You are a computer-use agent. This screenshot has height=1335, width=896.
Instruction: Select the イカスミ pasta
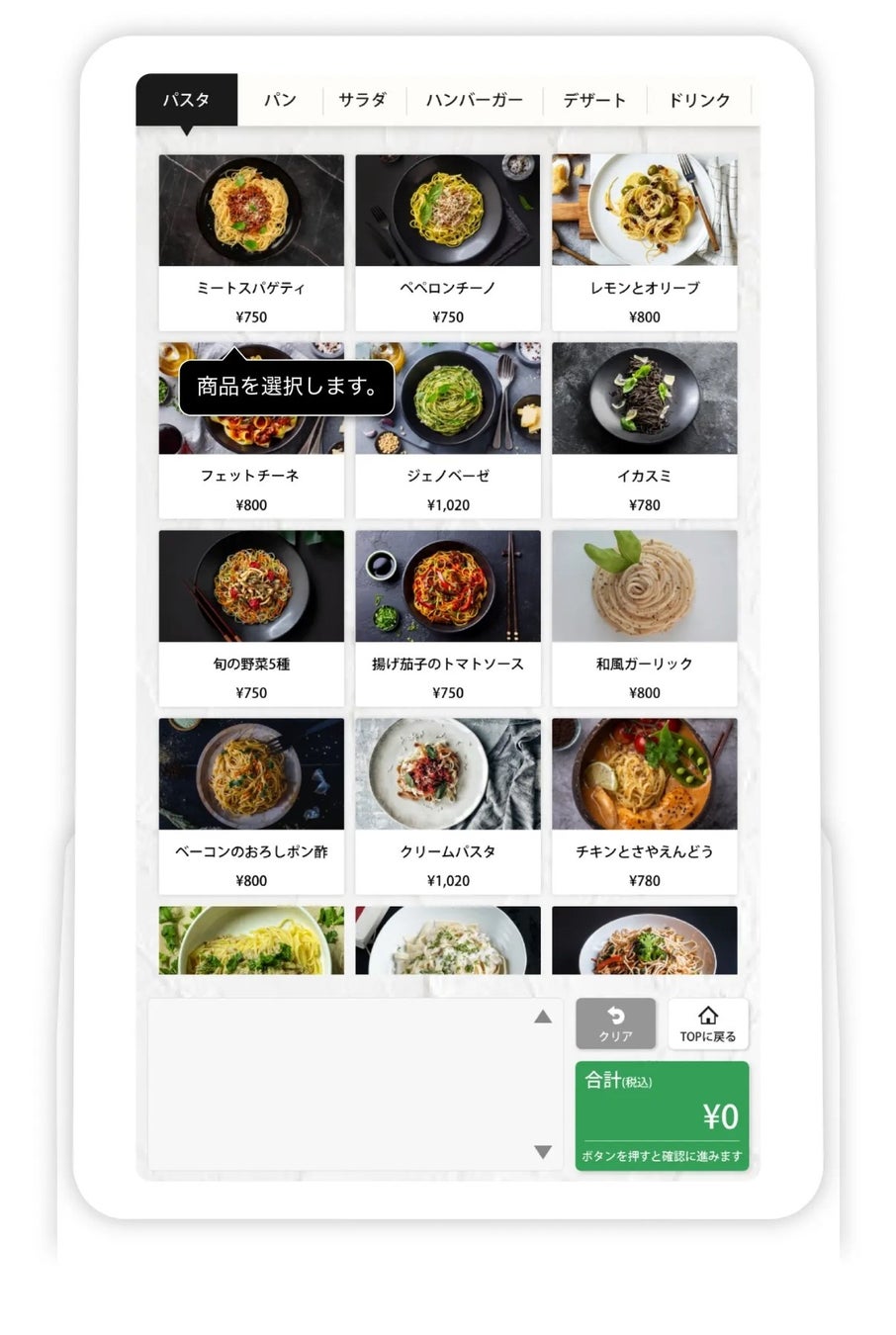pos(644,430)
